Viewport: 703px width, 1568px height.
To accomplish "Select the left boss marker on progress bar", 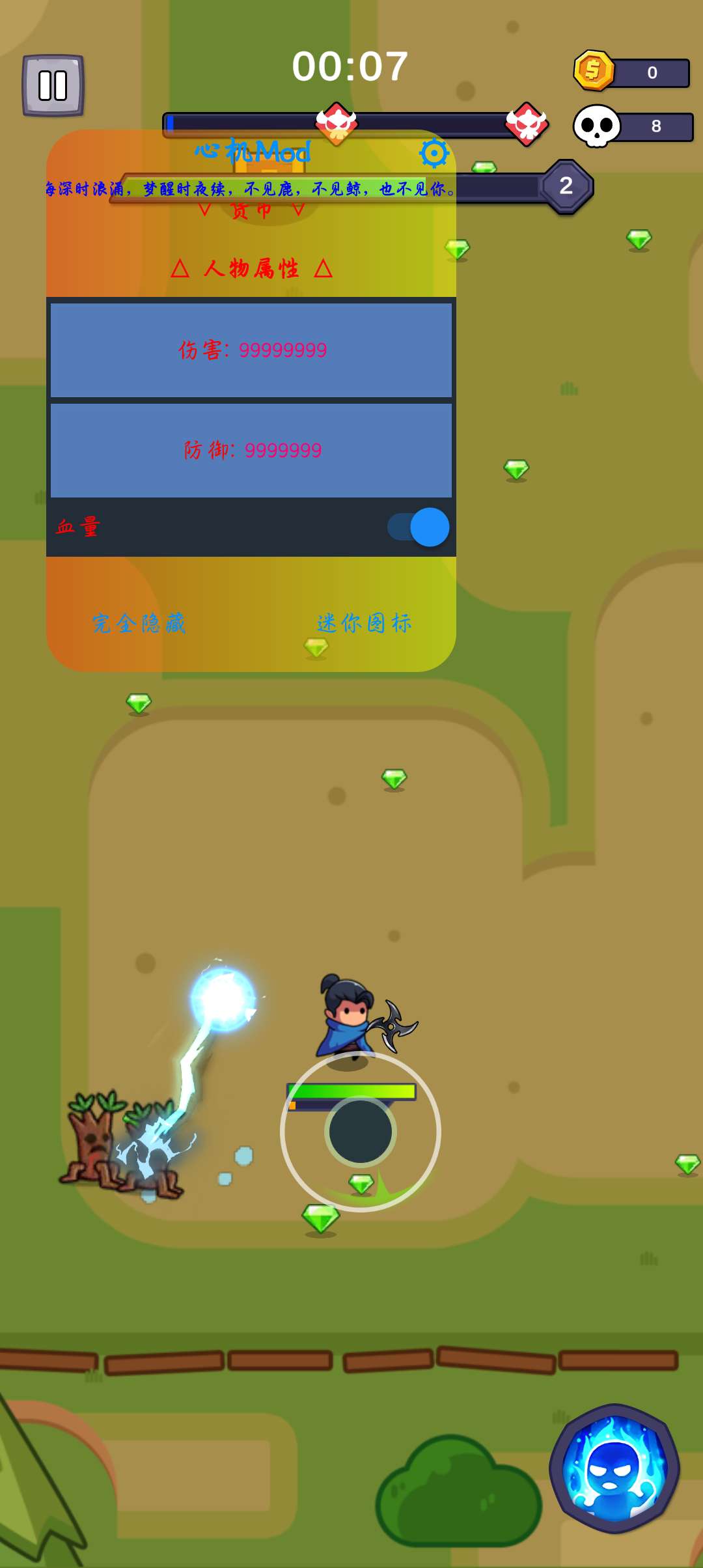I will (337, 124).
